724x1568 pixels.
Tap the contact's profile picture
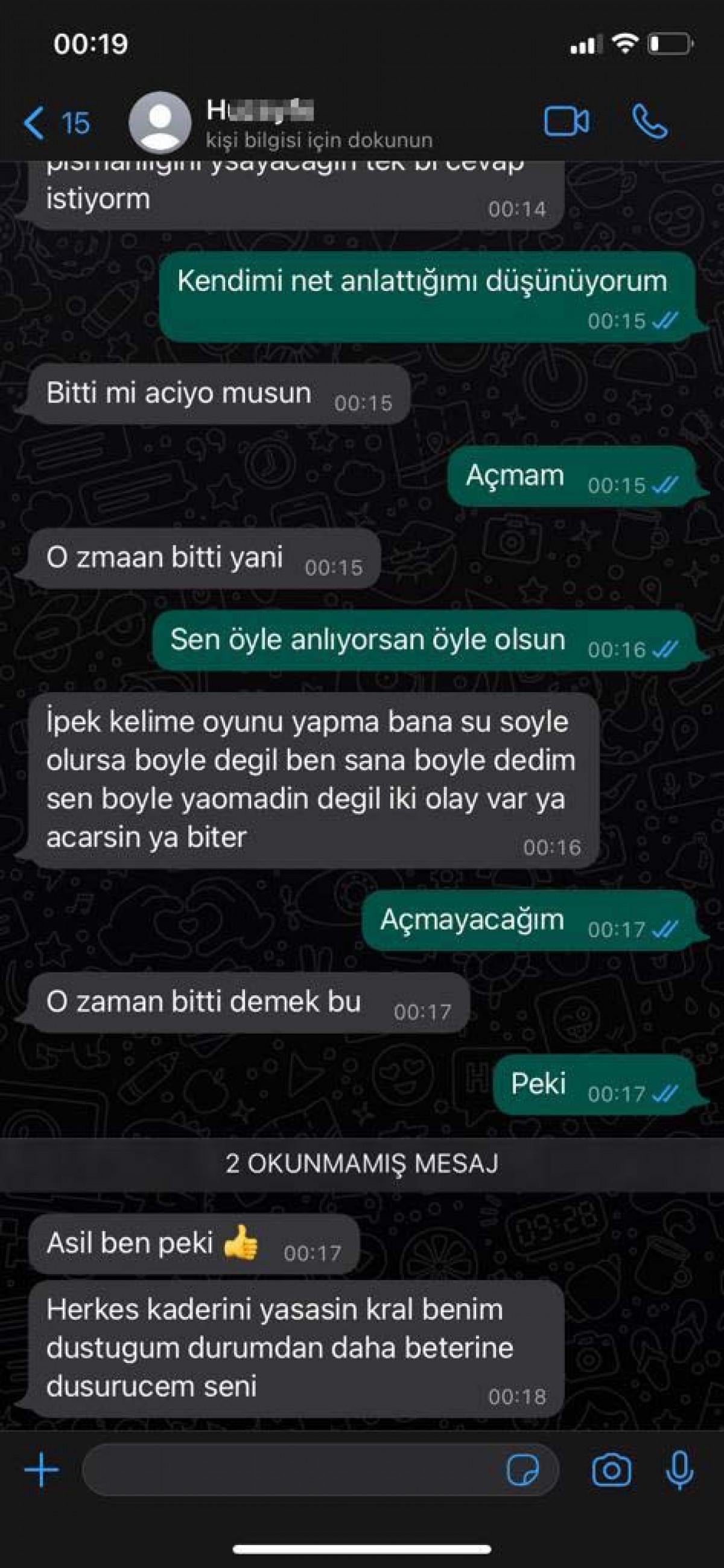[x=160, y=123]
